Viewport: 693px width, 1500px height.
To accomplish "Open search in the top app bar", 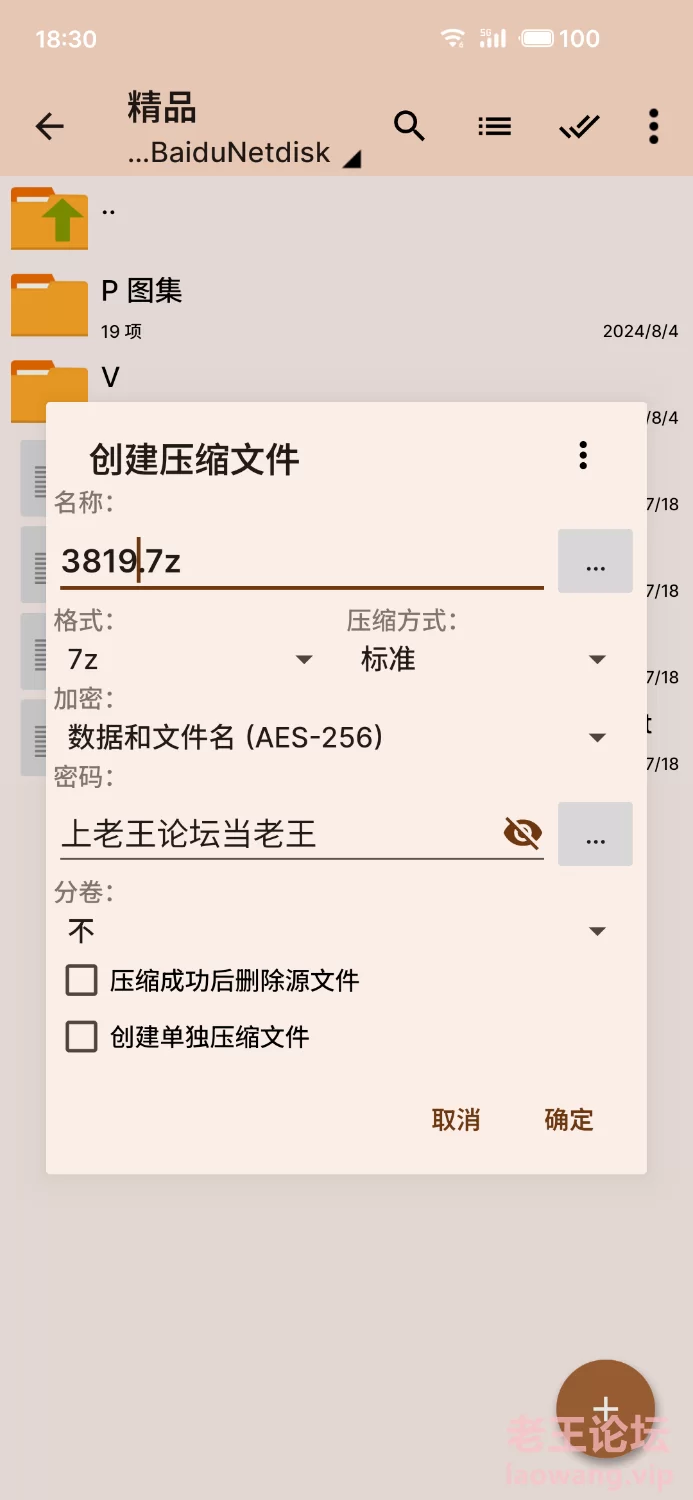I will click(x=409, y=126).
